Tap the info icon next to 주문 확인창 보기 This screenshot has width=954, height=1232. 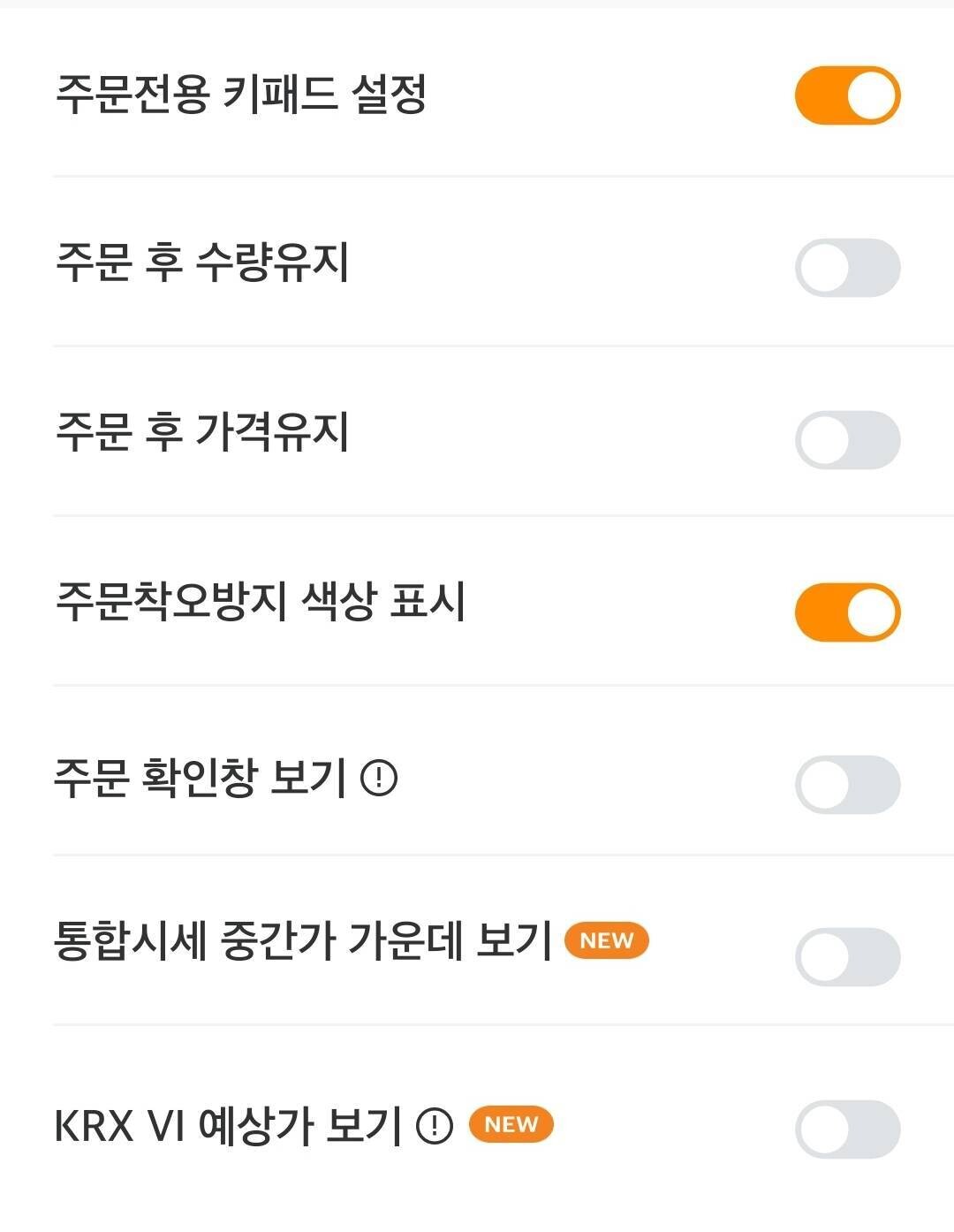click(382, 778)
